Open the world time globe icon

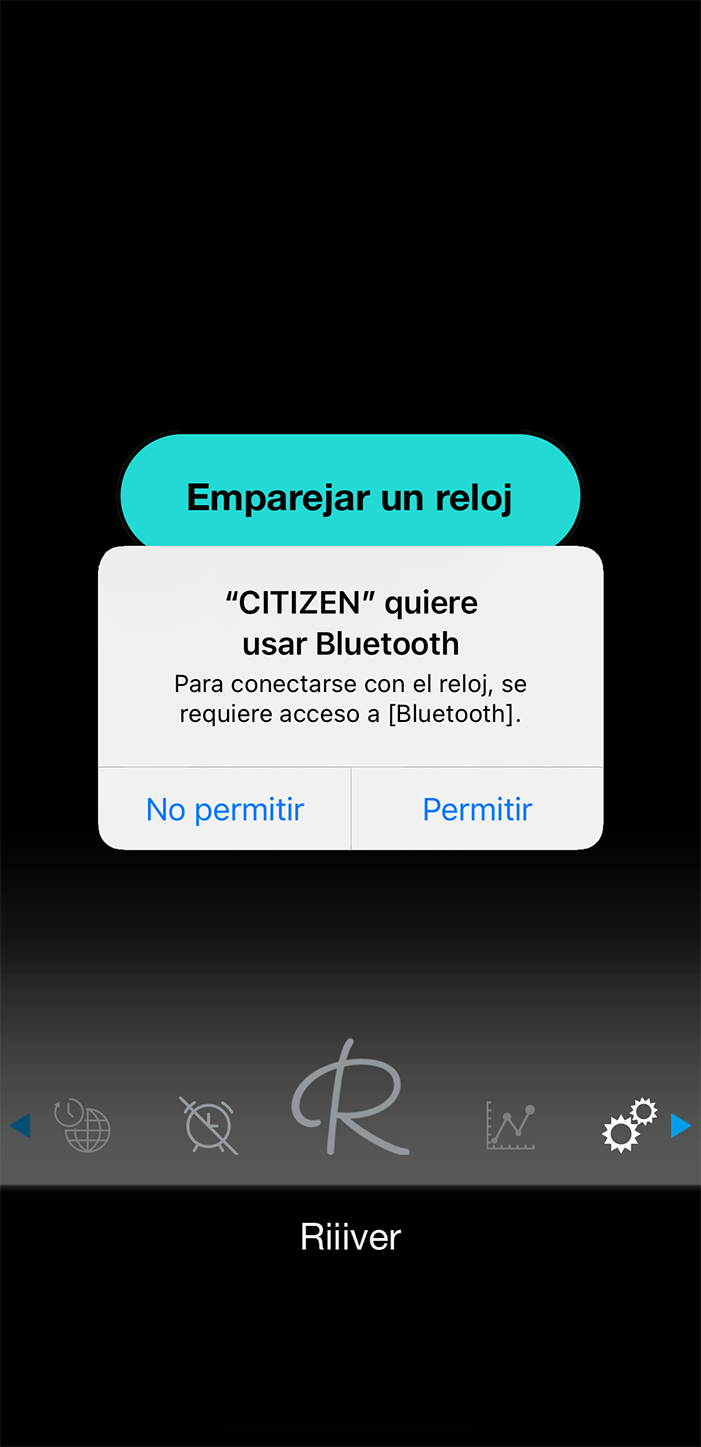82,1125
